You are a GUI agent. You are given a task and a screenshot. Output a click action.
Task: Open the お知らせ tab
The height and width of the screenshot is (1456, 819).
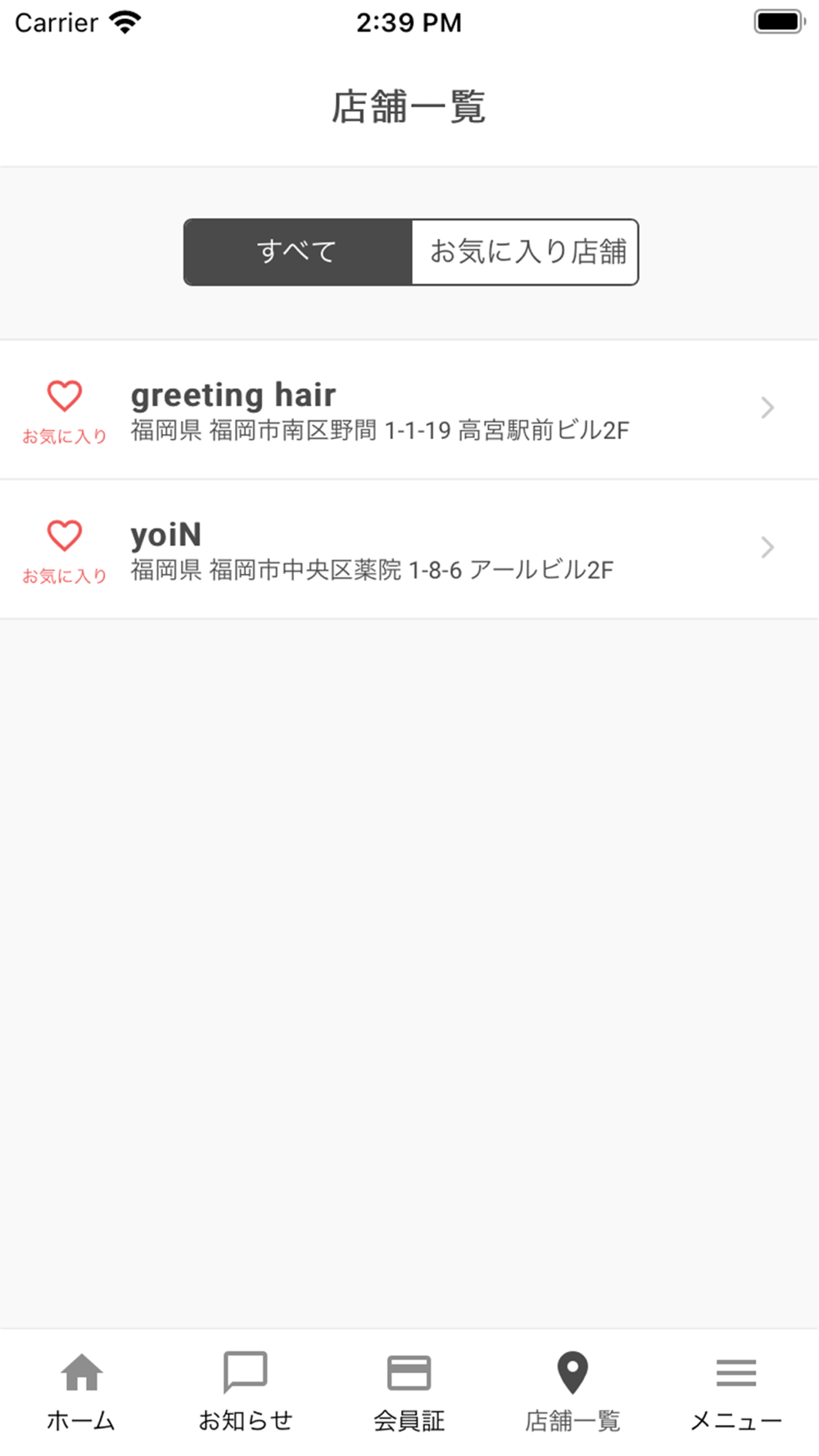[x=245, y=1392]
